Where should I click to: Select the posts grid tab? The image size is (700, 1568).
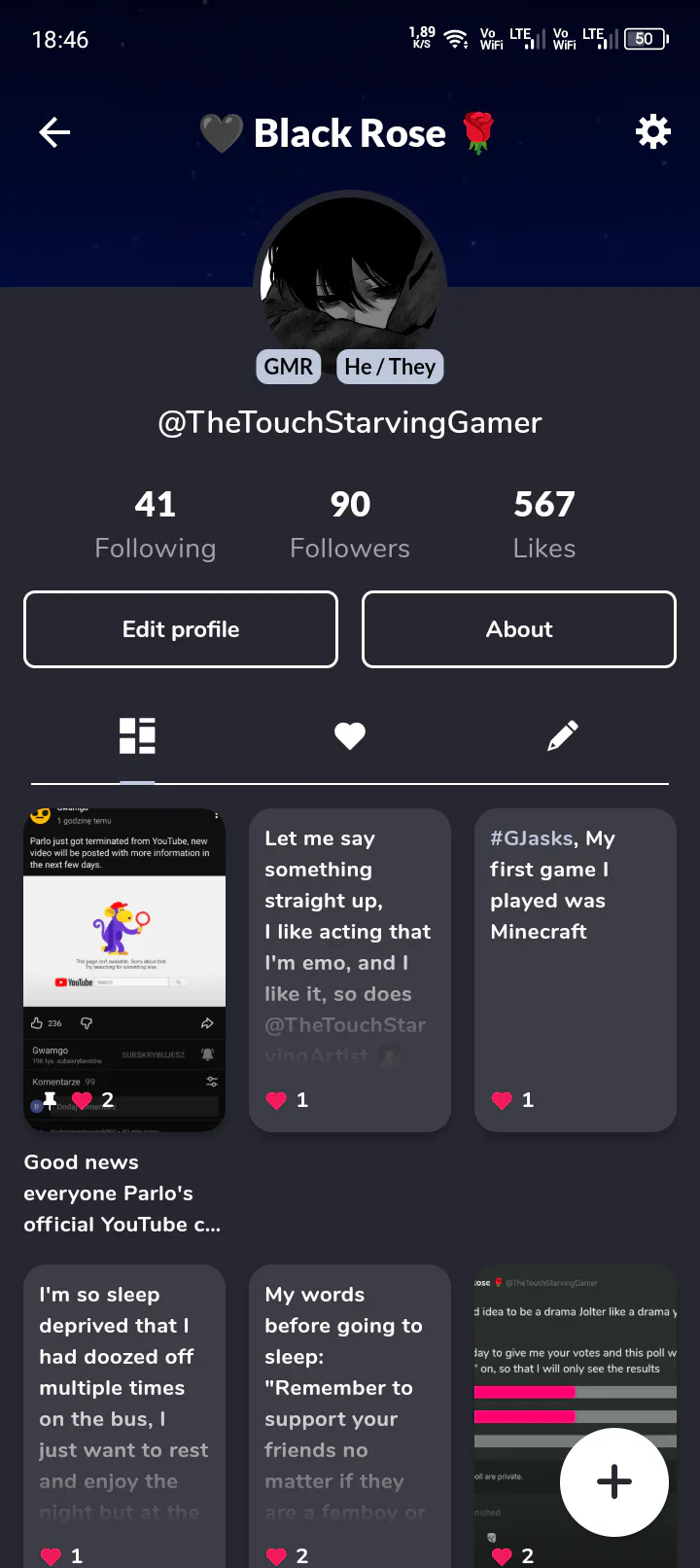(x=137, y=736)
